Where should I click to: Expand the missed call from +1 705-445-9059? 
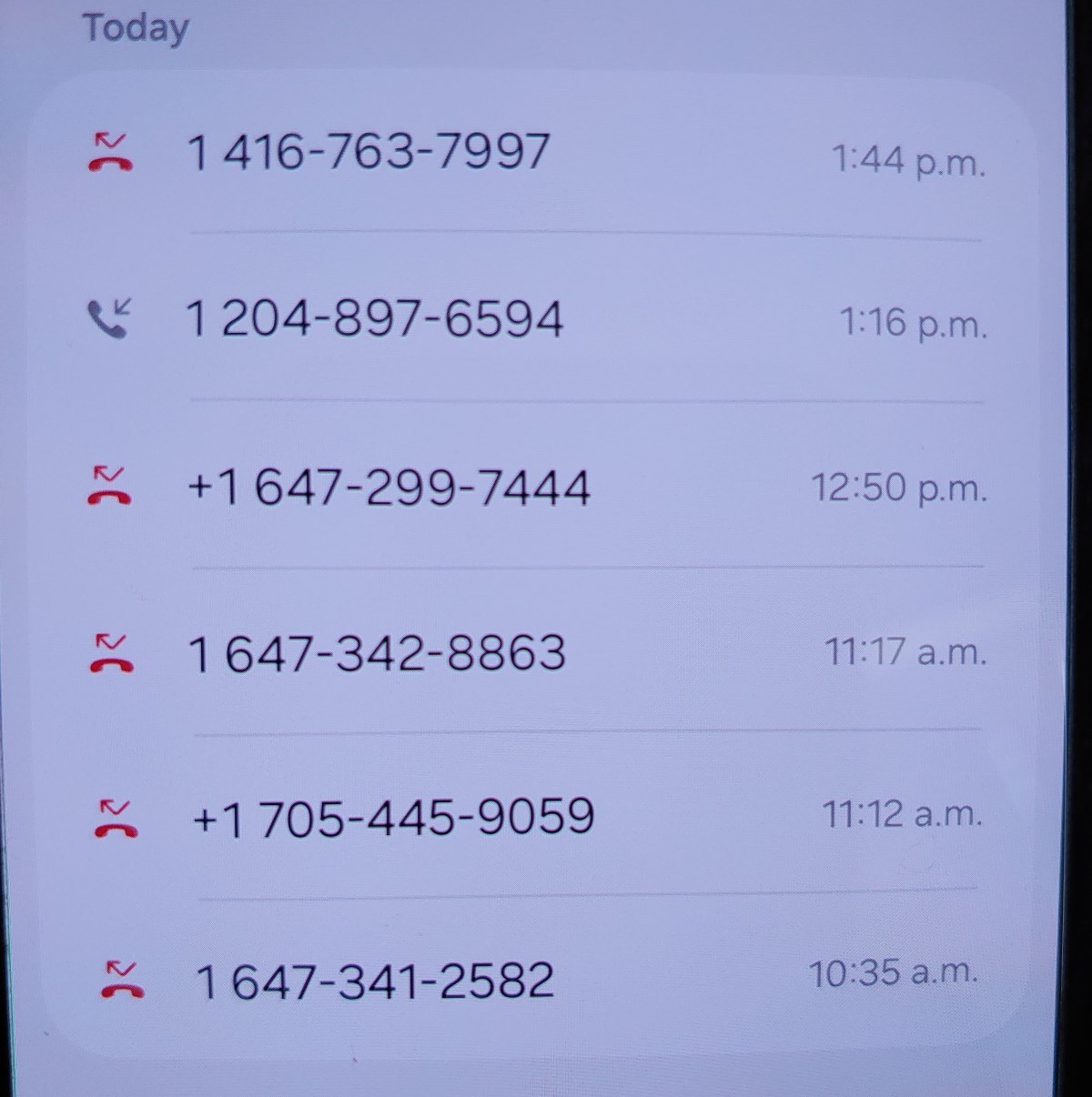click(393, 816)
